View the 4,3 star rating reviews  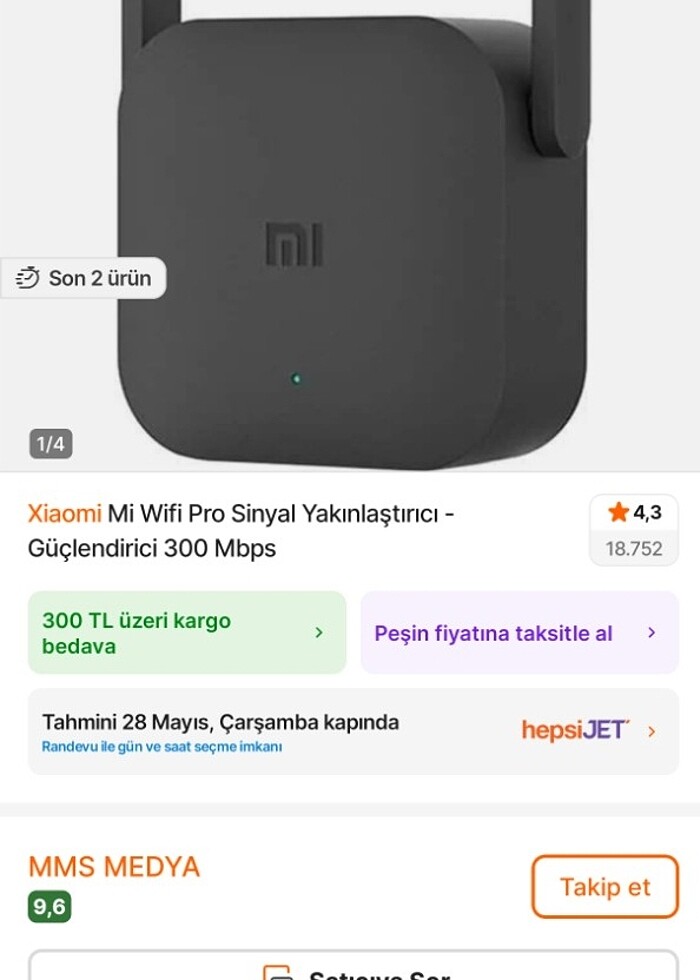click(634, 530)
